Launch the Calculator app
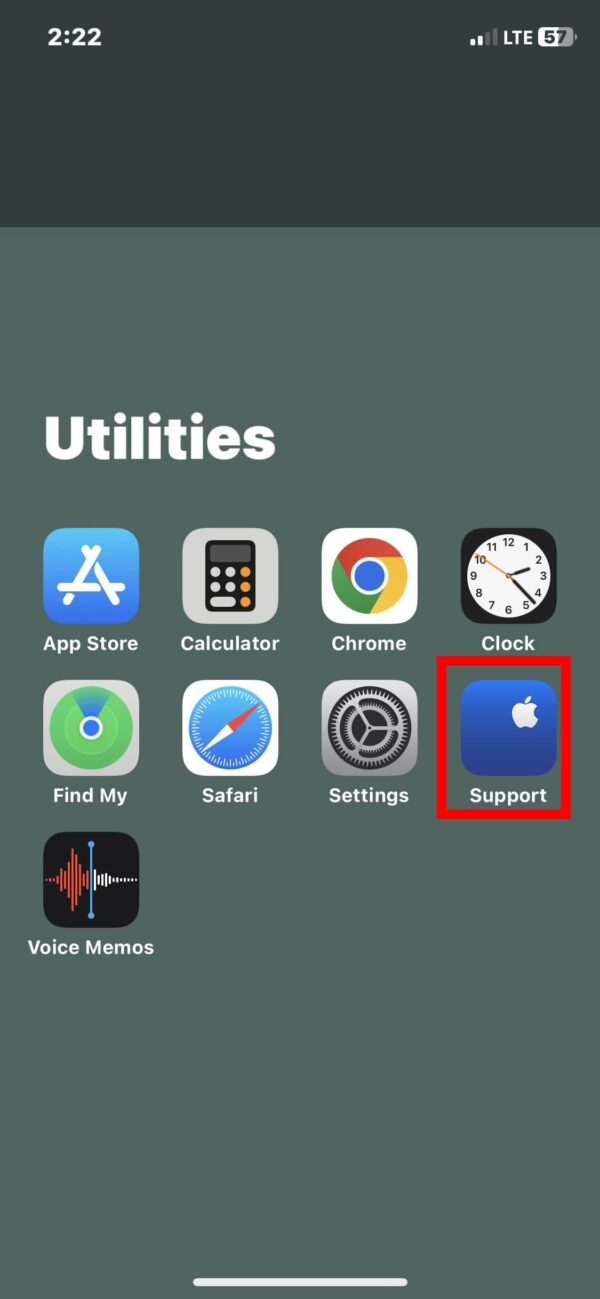This screenshot has height=1299, width=600. [x=230, y=576]
